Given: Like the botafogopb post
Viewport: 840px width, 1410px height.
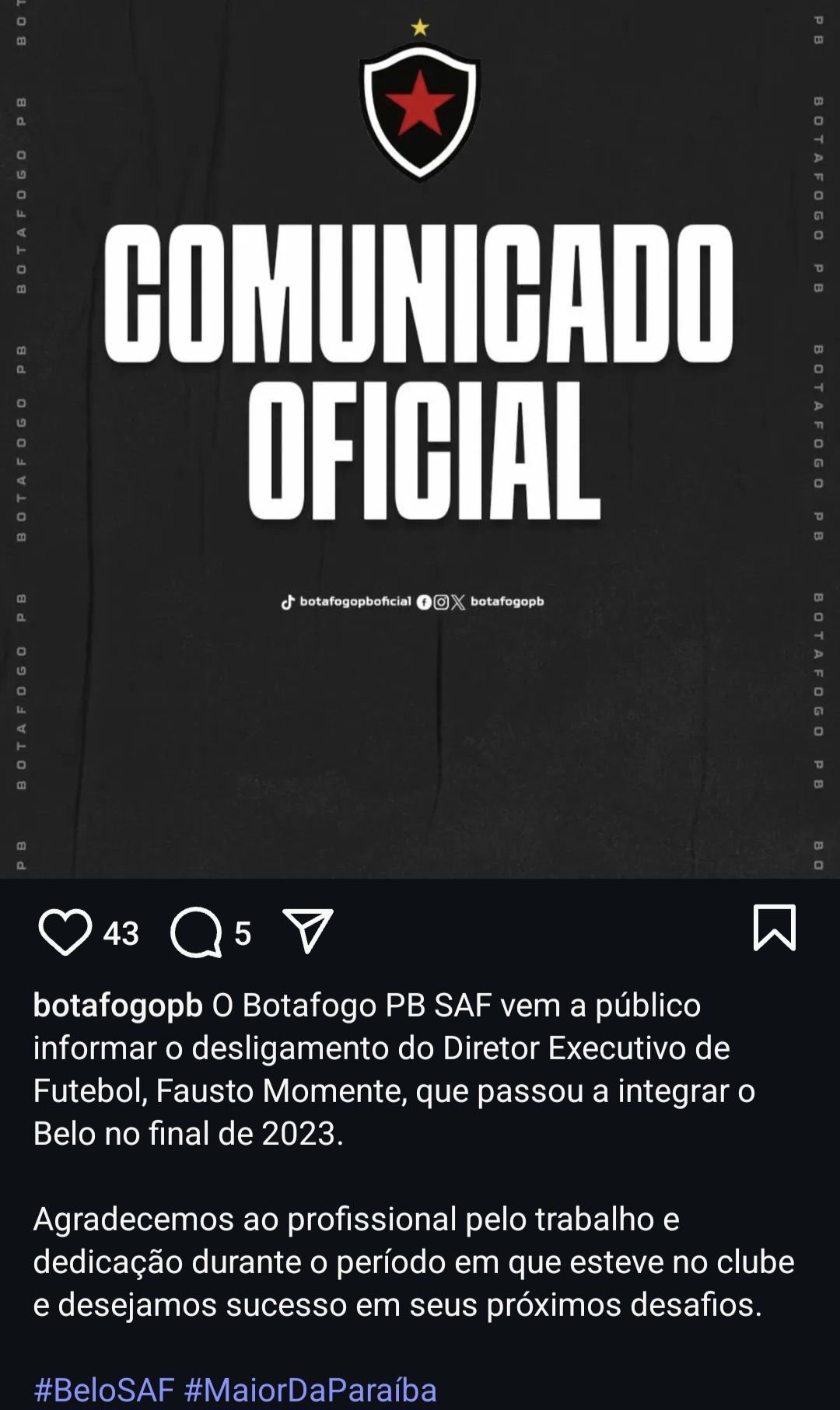Looking at the screenshot, I should 65,932.
